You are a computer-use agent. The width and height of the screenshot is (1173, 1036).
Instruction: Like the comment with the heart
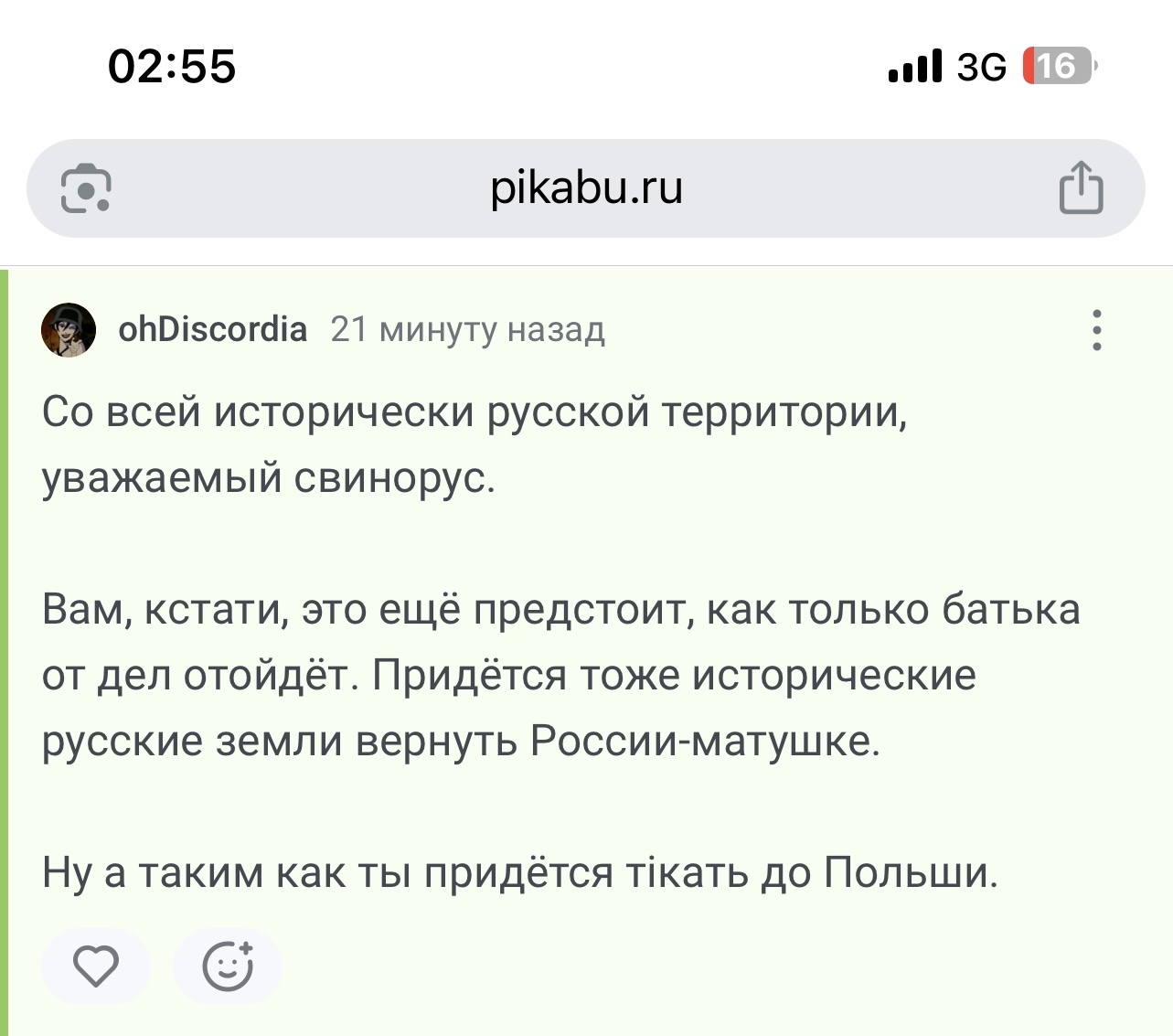point(96,967)
